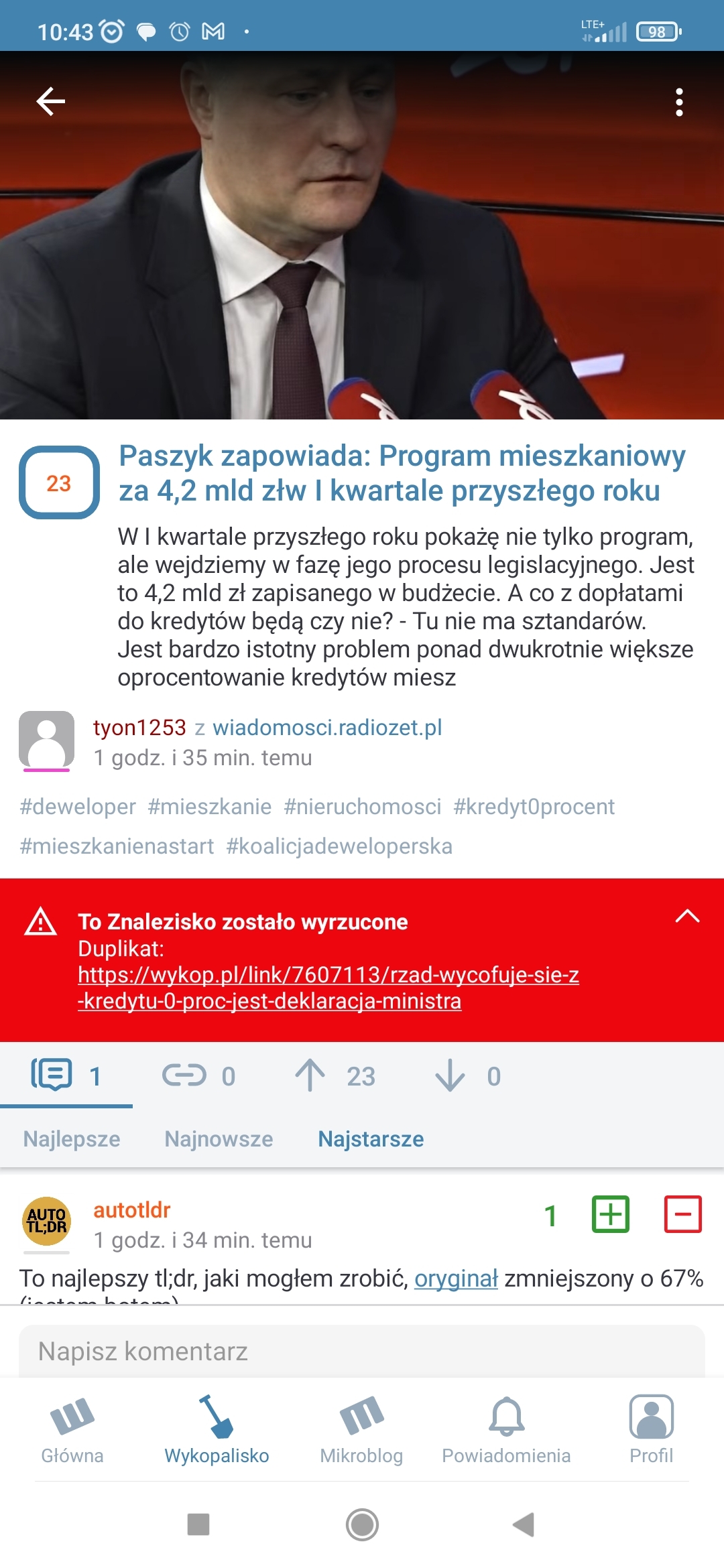724x1568 pixels.
Task: Tap the 23 vote count button
Action: [x=59, y=482]
